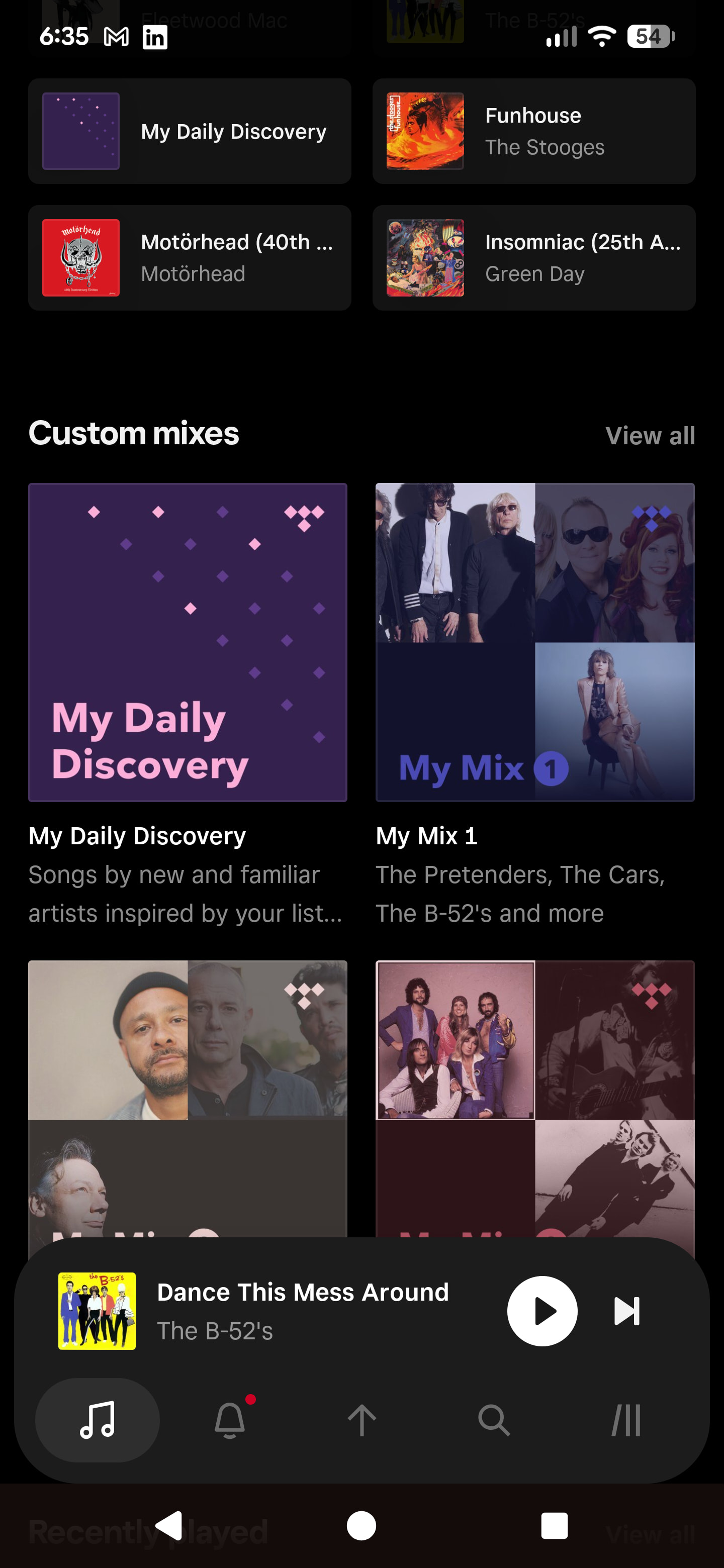Switch to the music home tab
The image size is (724, 1568).
point(98,1419)
